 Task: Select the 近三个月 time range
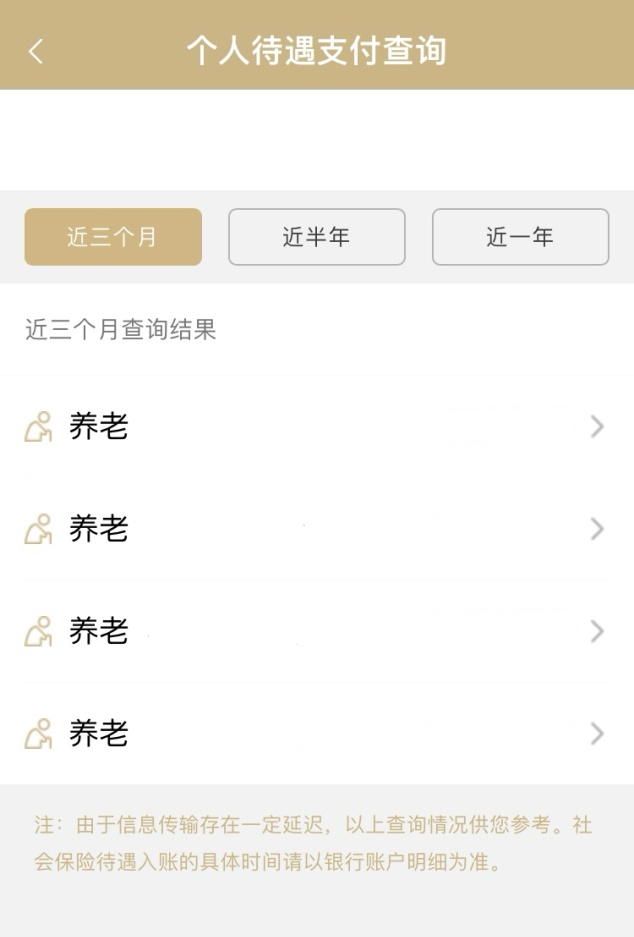pyautogui.click(x=113, y=237)
